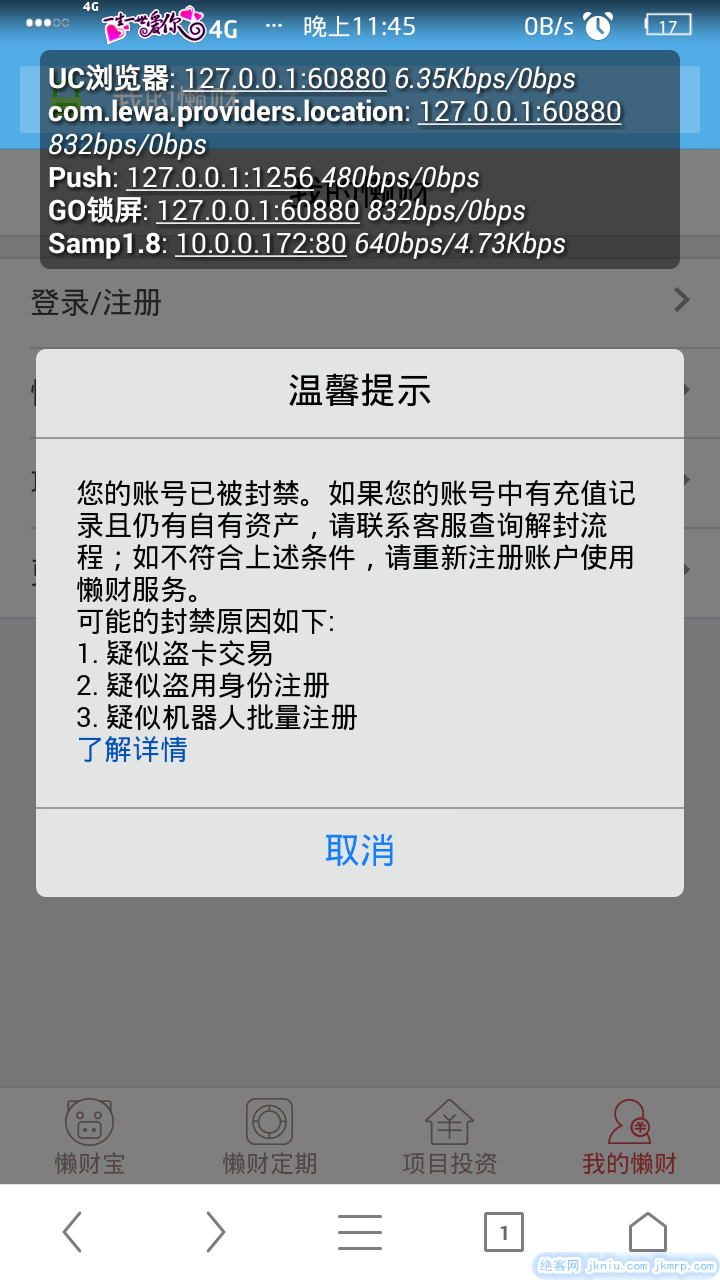720x1280 pixels.
Task: View open browser tabs
Action: click(504, 1232)
